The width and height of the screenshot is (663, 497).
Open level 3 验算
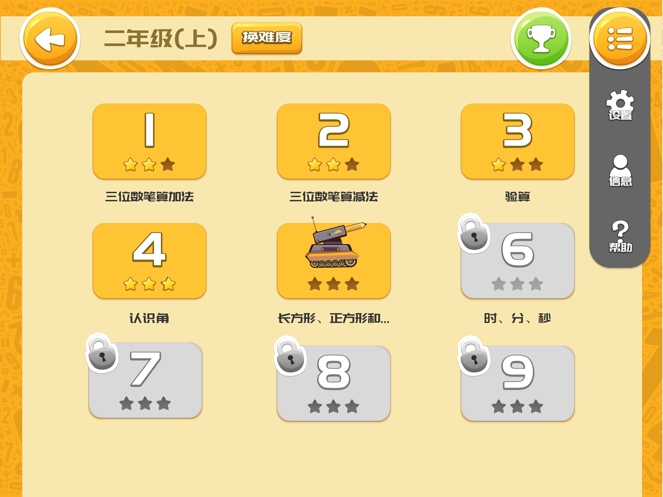(x=517, y=142)
